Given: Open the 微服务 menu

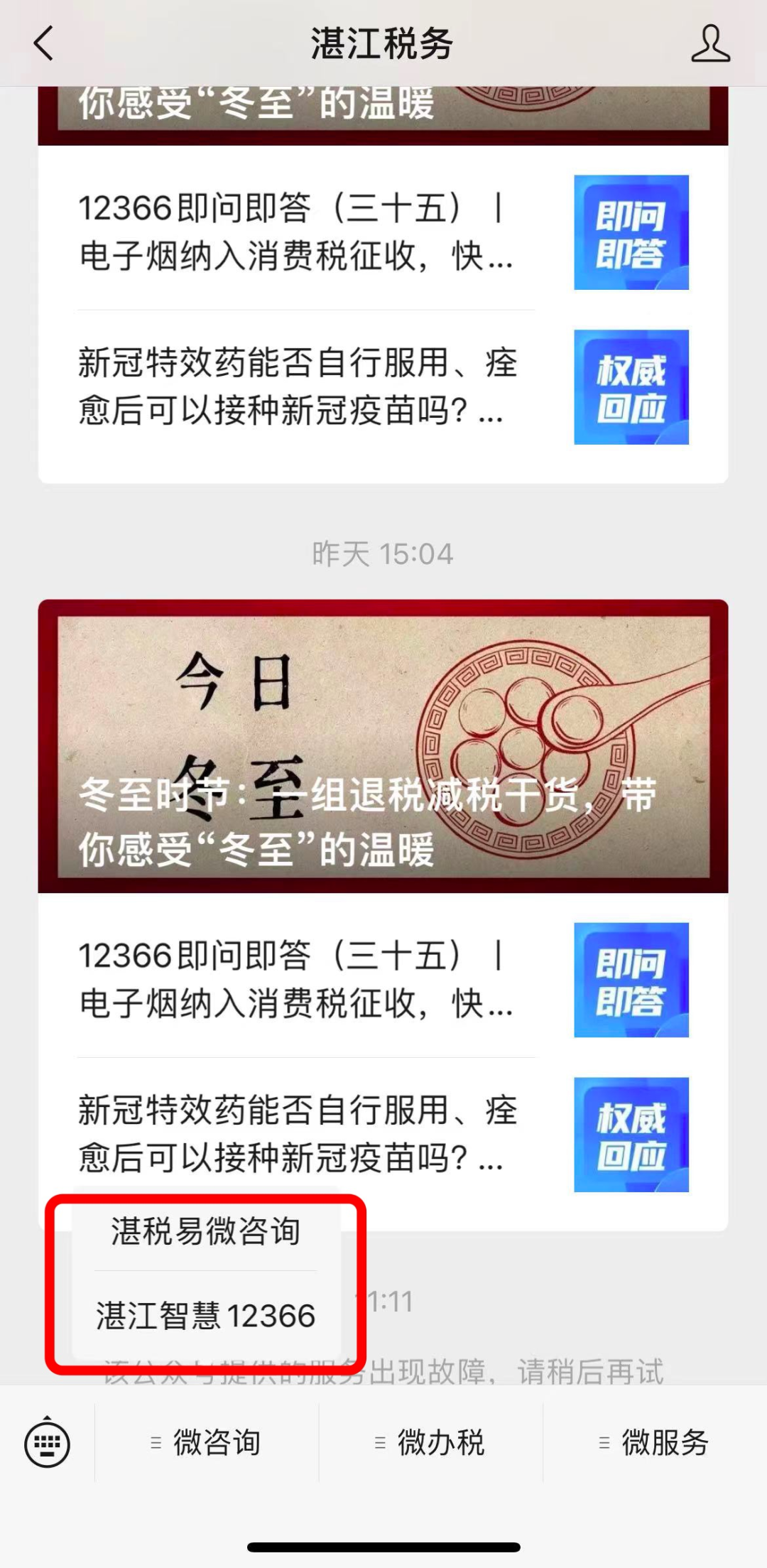Looking at the screenshot, I should click(x=655, y=1443).
